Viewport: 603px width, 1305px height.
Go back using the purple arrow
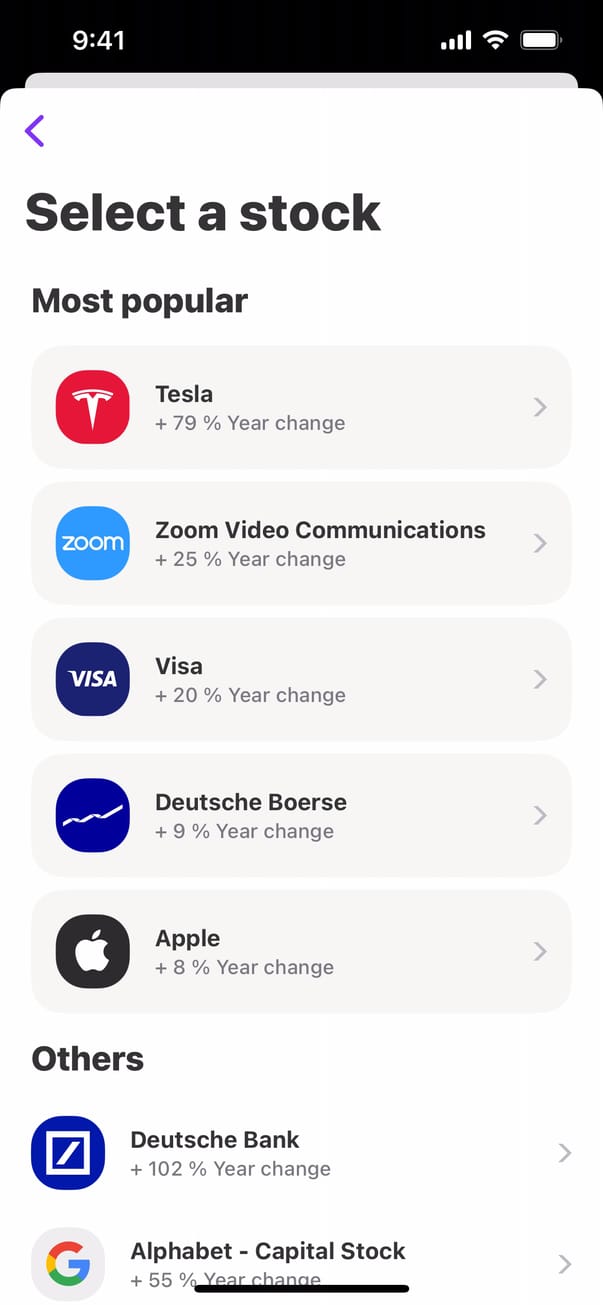click(x=35, y=131)
